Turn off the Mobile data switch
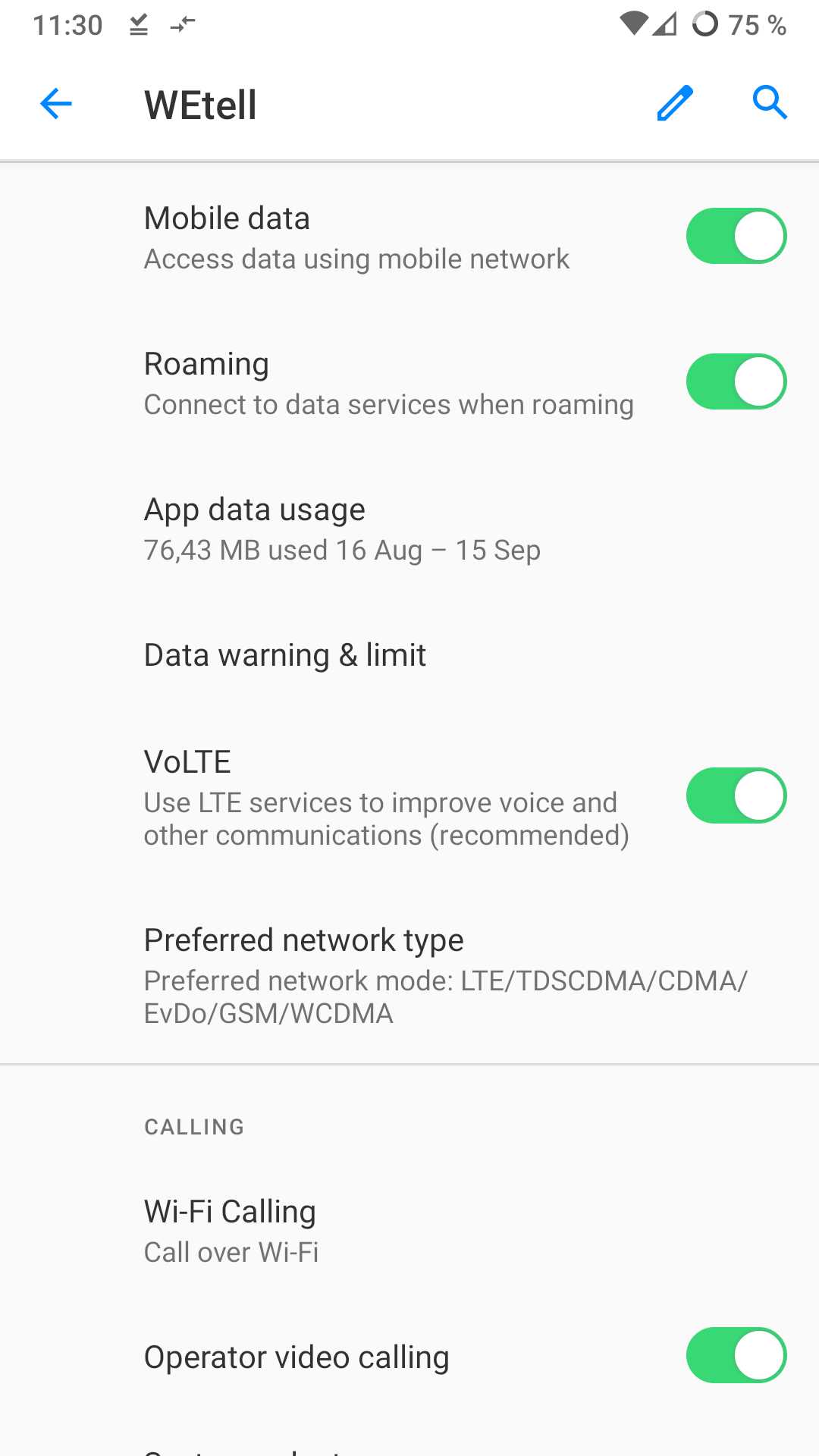 pos(736,236)
